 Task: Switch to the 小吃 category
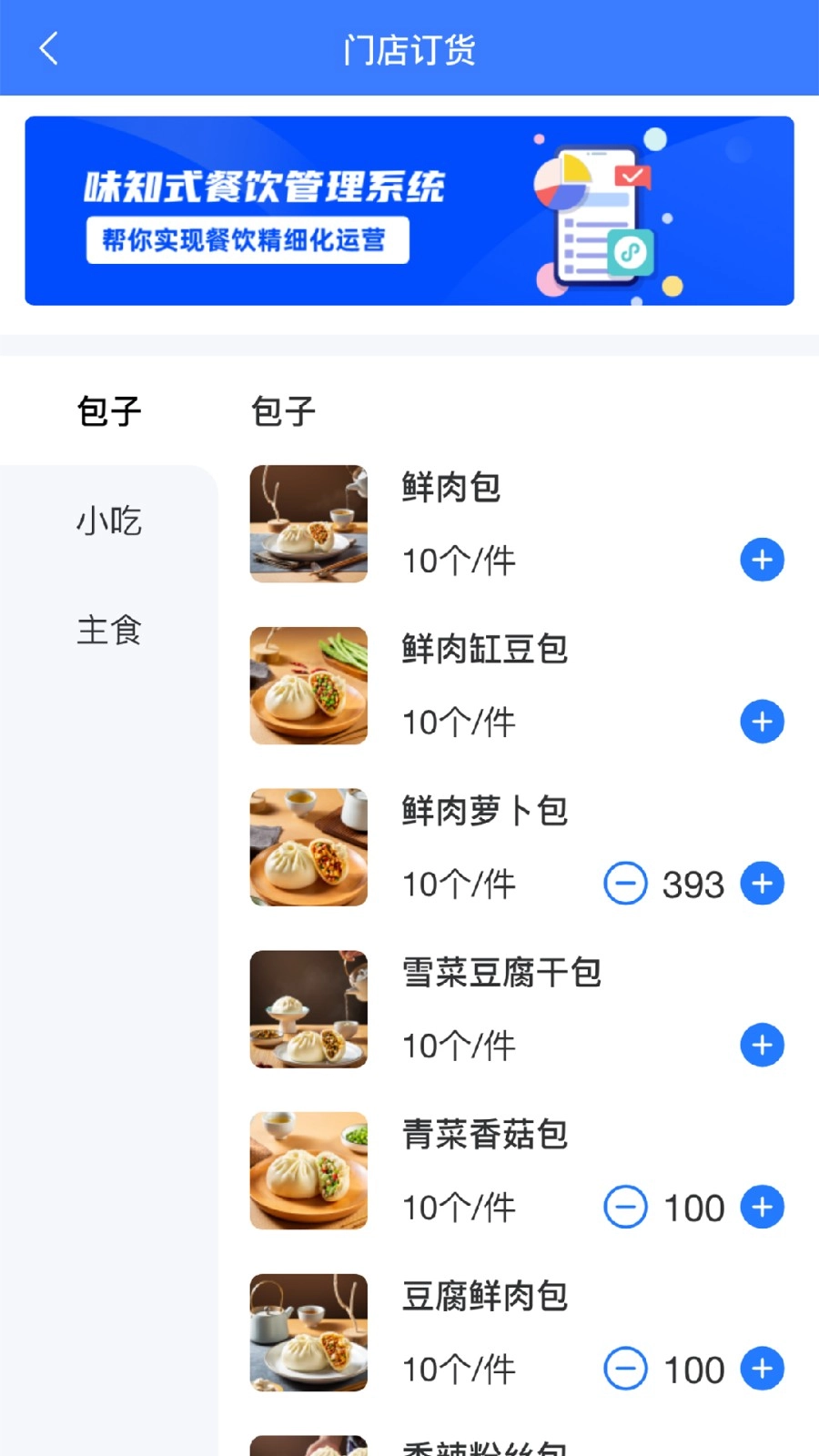tap(109, 521)
